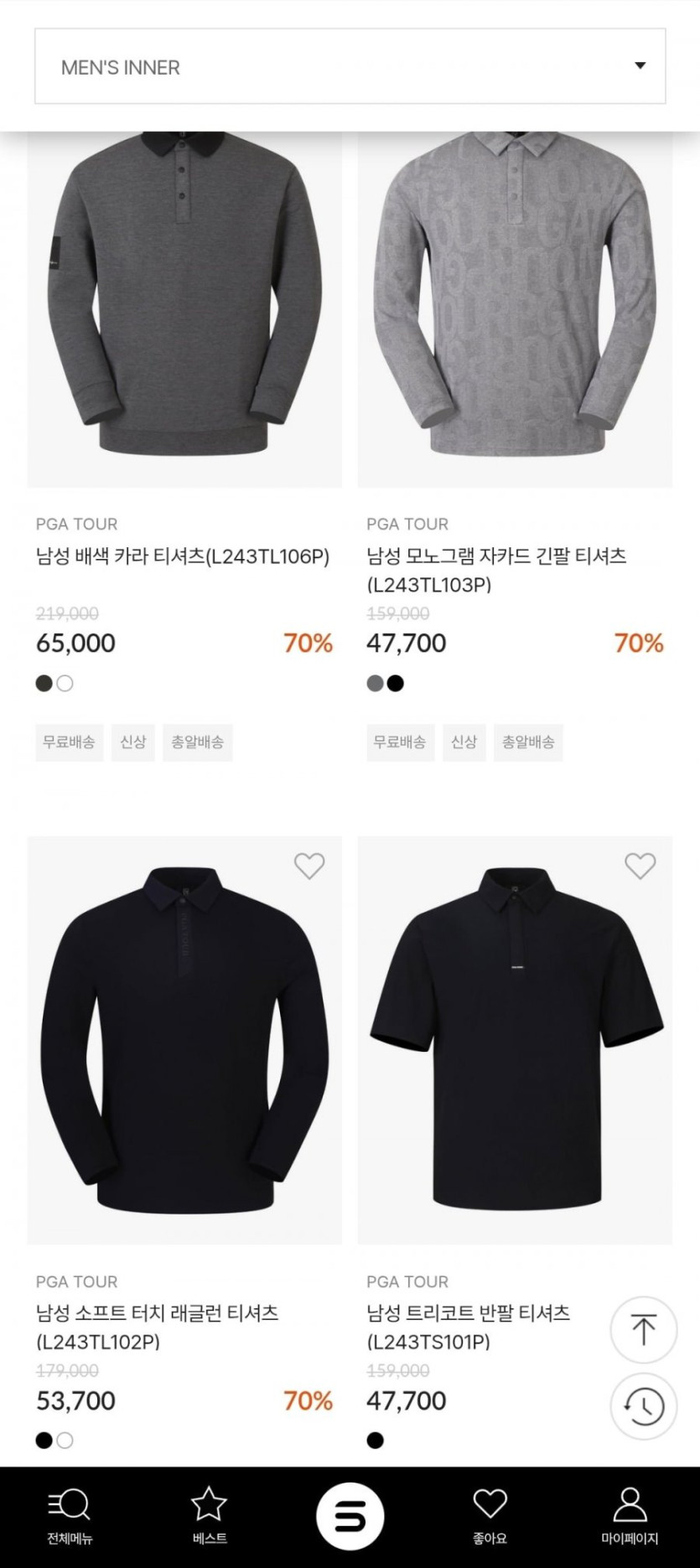Image resolution: width=700 pixels, height=1568 pixels.
Task: Switch to the 베스트 tab
Action: click(x=210, y=1516)
